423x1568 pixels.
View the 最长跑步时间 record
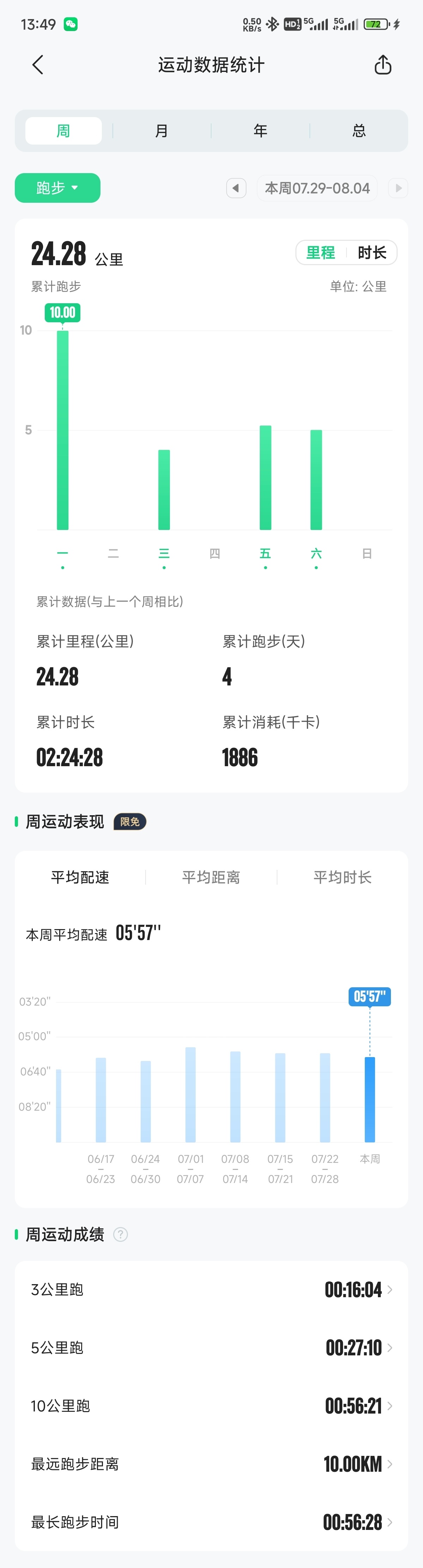211,1523
